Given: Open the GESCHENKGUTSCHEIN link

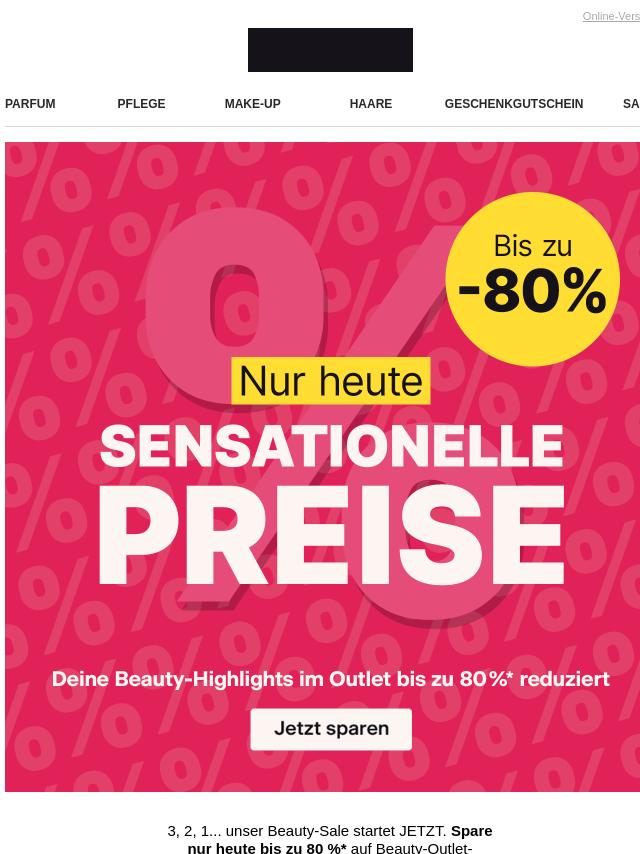Looking at the screenshot, I should click(x=513, y=104).
